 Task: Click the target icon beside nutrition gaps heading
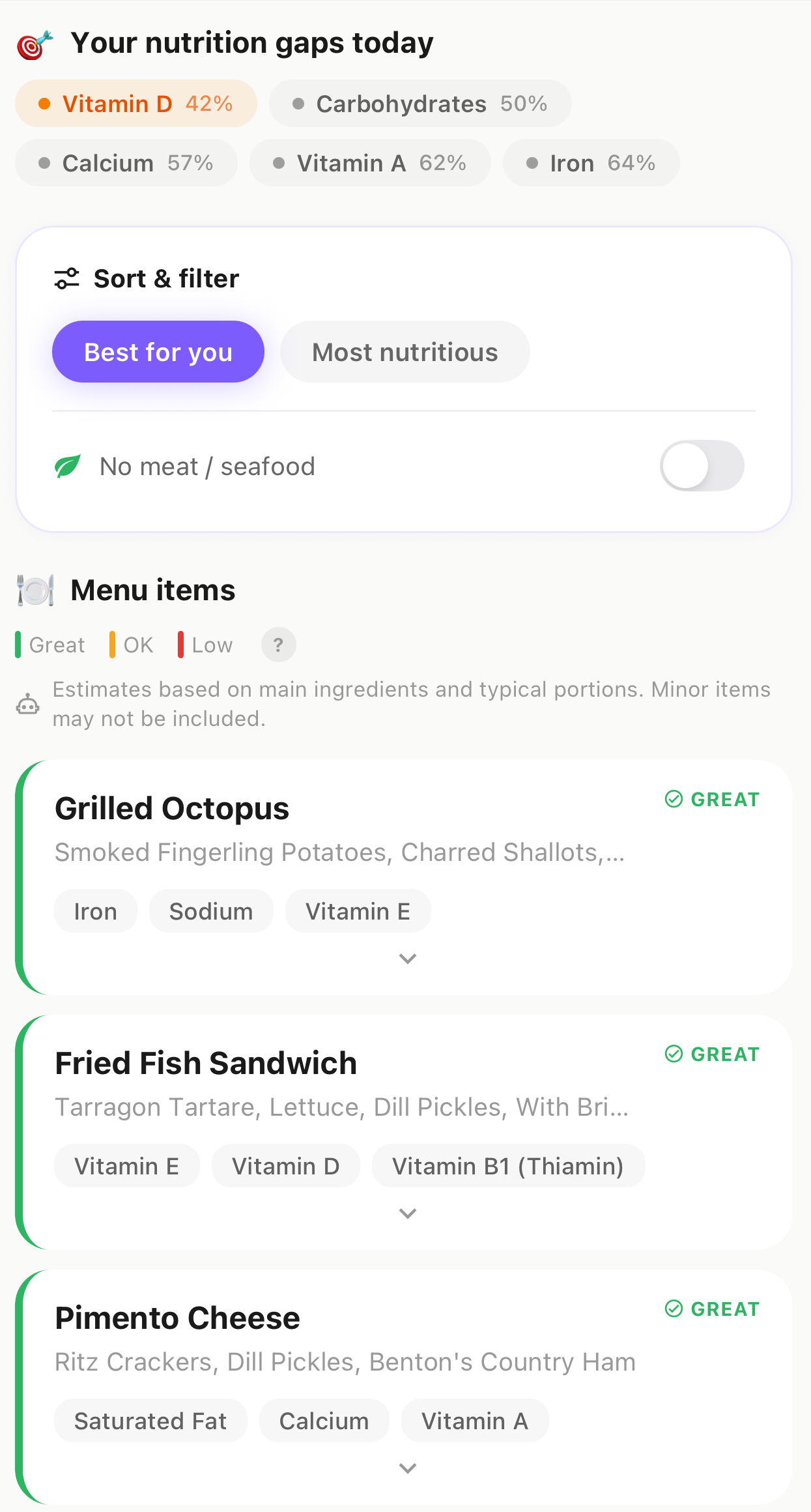click(34, 43)
